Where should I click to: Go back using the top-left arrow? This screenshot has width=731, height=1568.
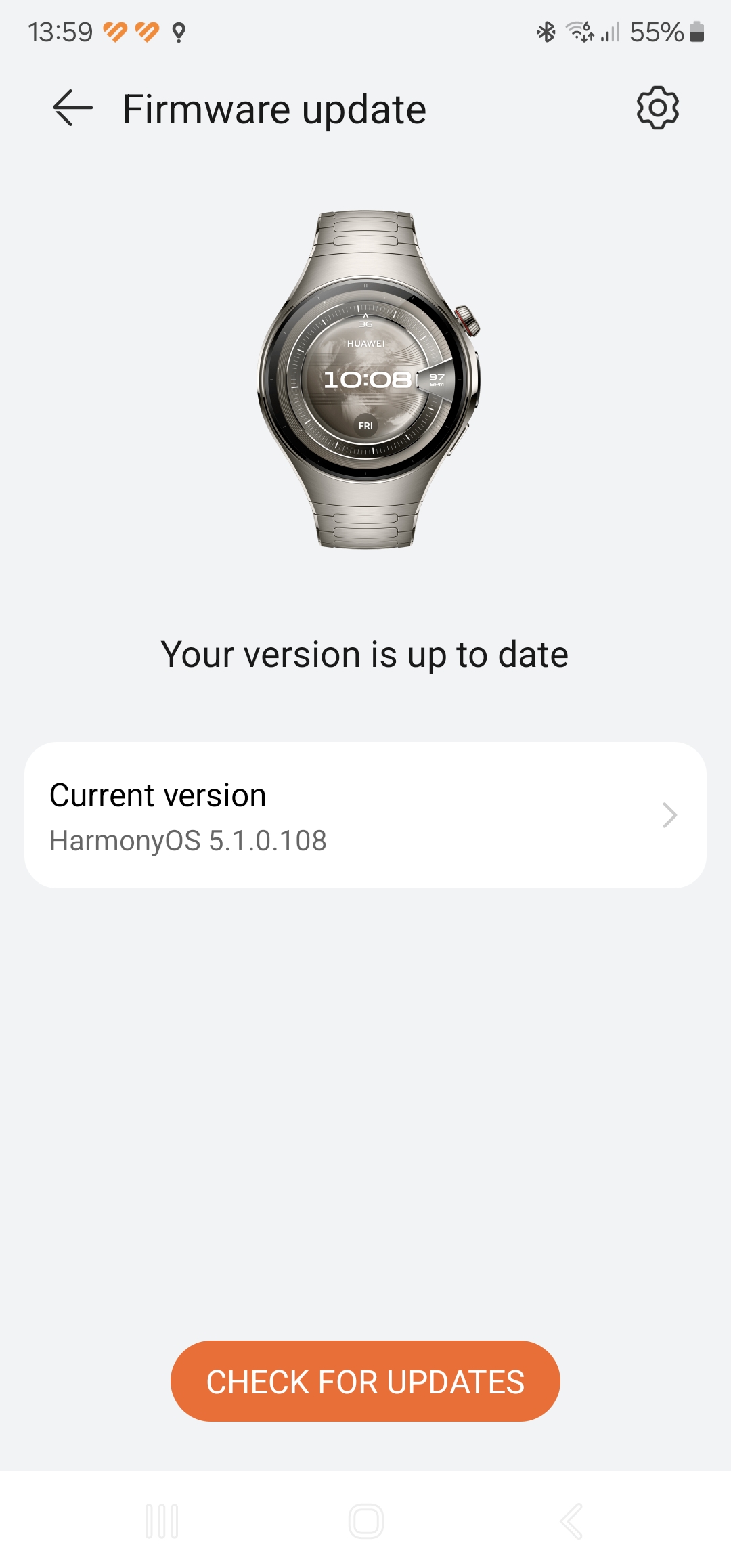pos(72,108)
